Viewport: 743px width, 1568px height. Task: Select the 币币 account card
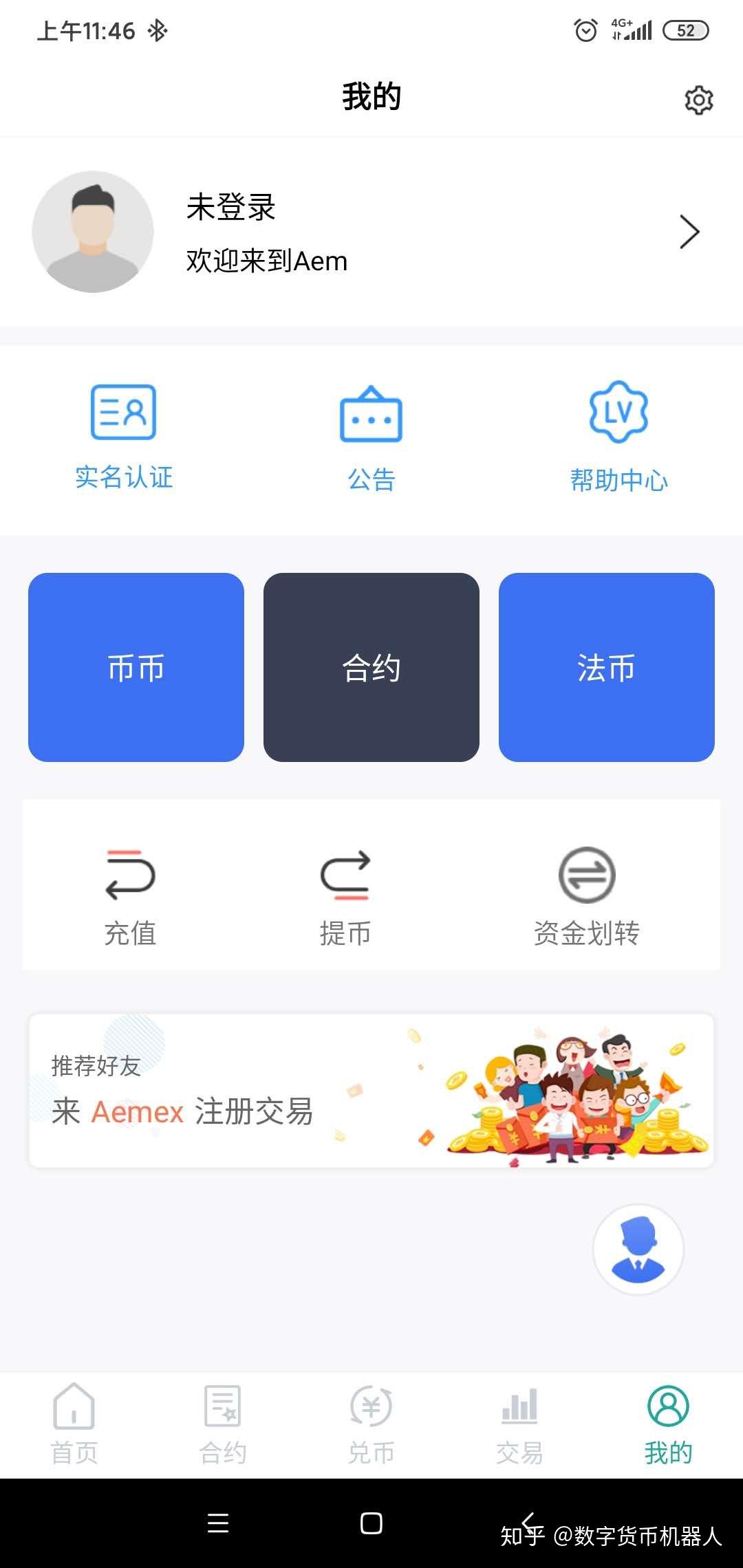click(136, 667)
